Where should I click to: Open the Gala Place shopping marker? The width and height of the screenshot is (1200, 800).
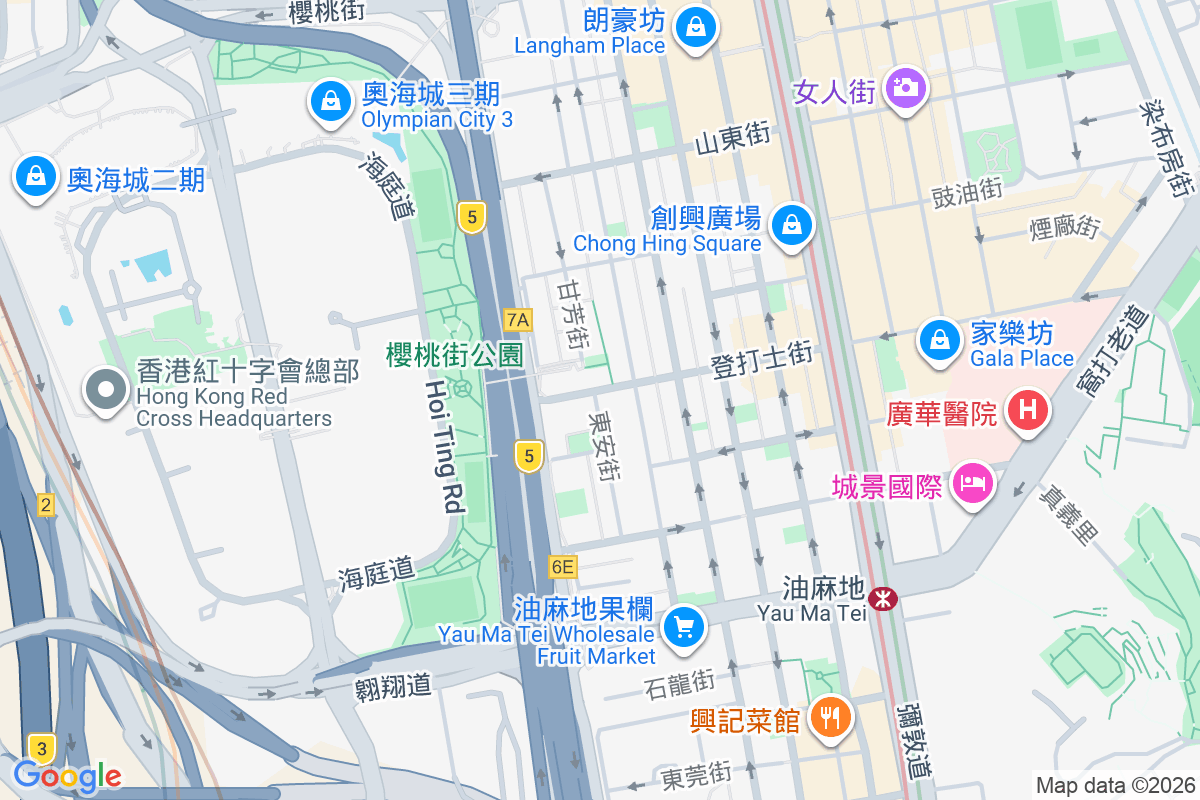[x=940, y=339]
